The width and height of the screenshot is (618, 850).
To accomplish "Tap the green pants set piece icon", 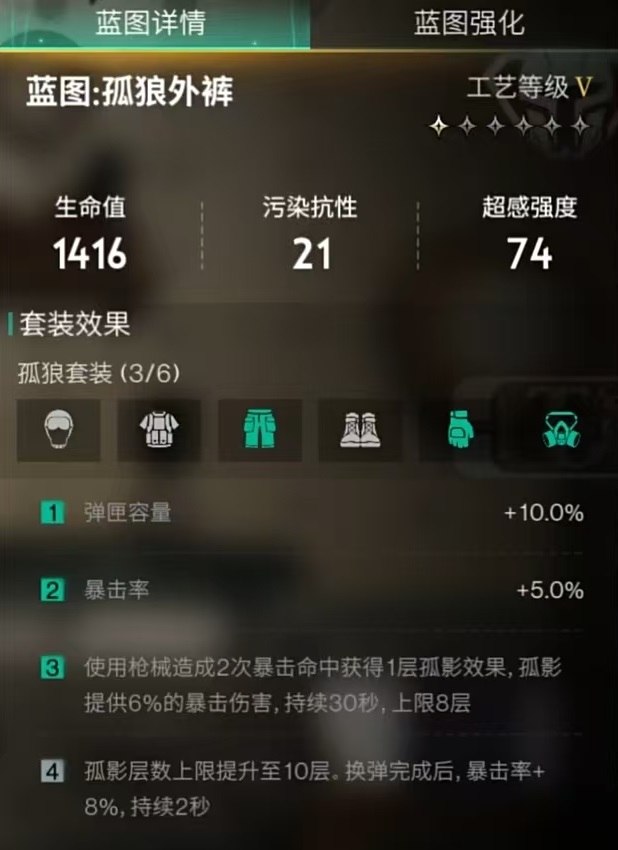I will (259, 430).
